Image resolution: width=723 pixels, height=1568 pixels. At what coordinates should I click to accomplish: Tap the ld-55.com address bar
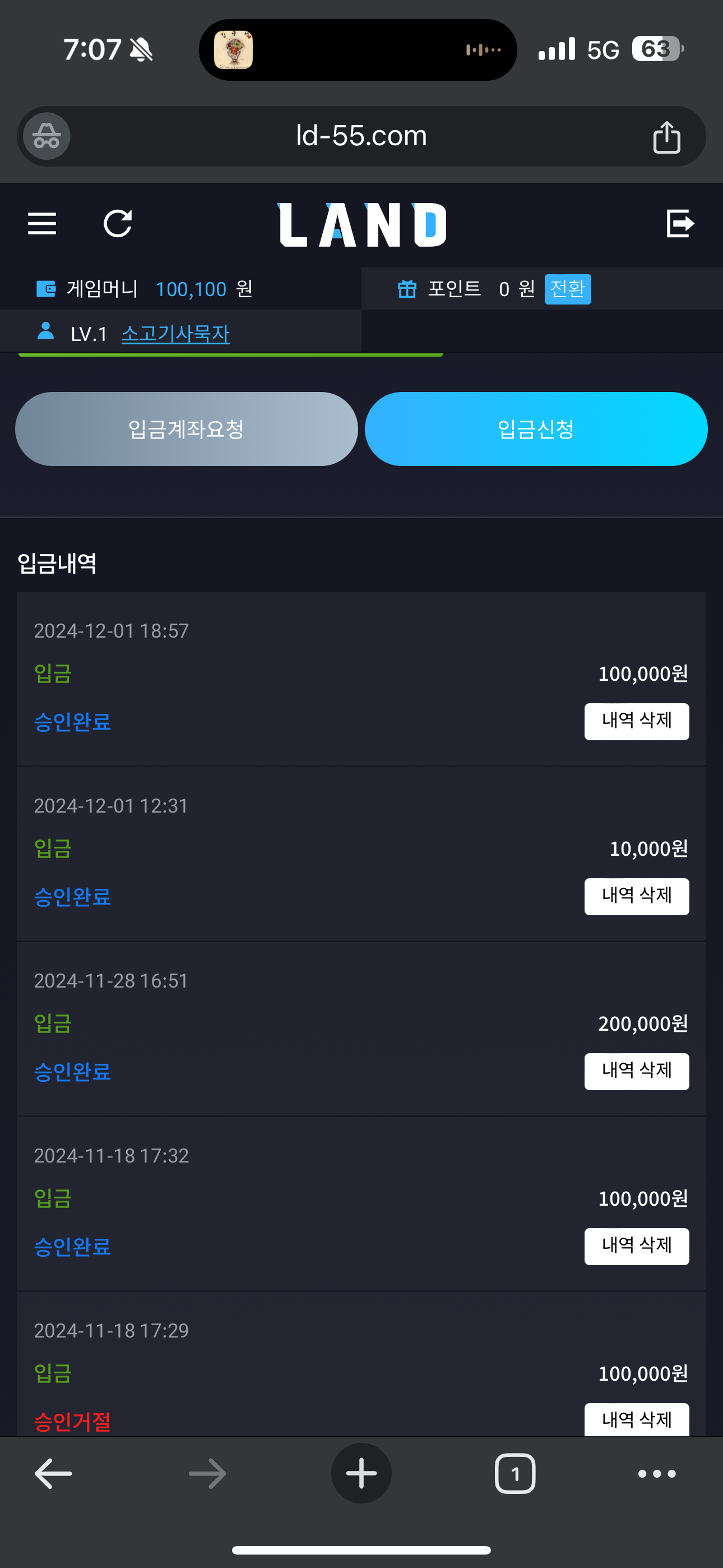361,136
